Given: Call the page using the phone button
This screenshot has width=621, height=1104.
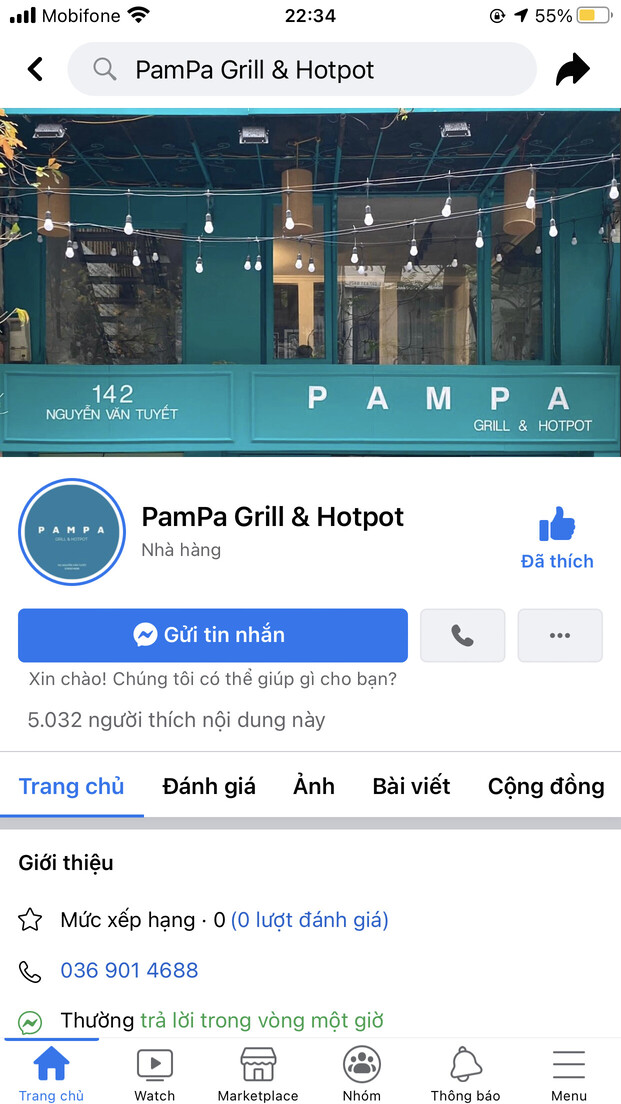Looking at the screenshot, I should (x=462, y=635).
